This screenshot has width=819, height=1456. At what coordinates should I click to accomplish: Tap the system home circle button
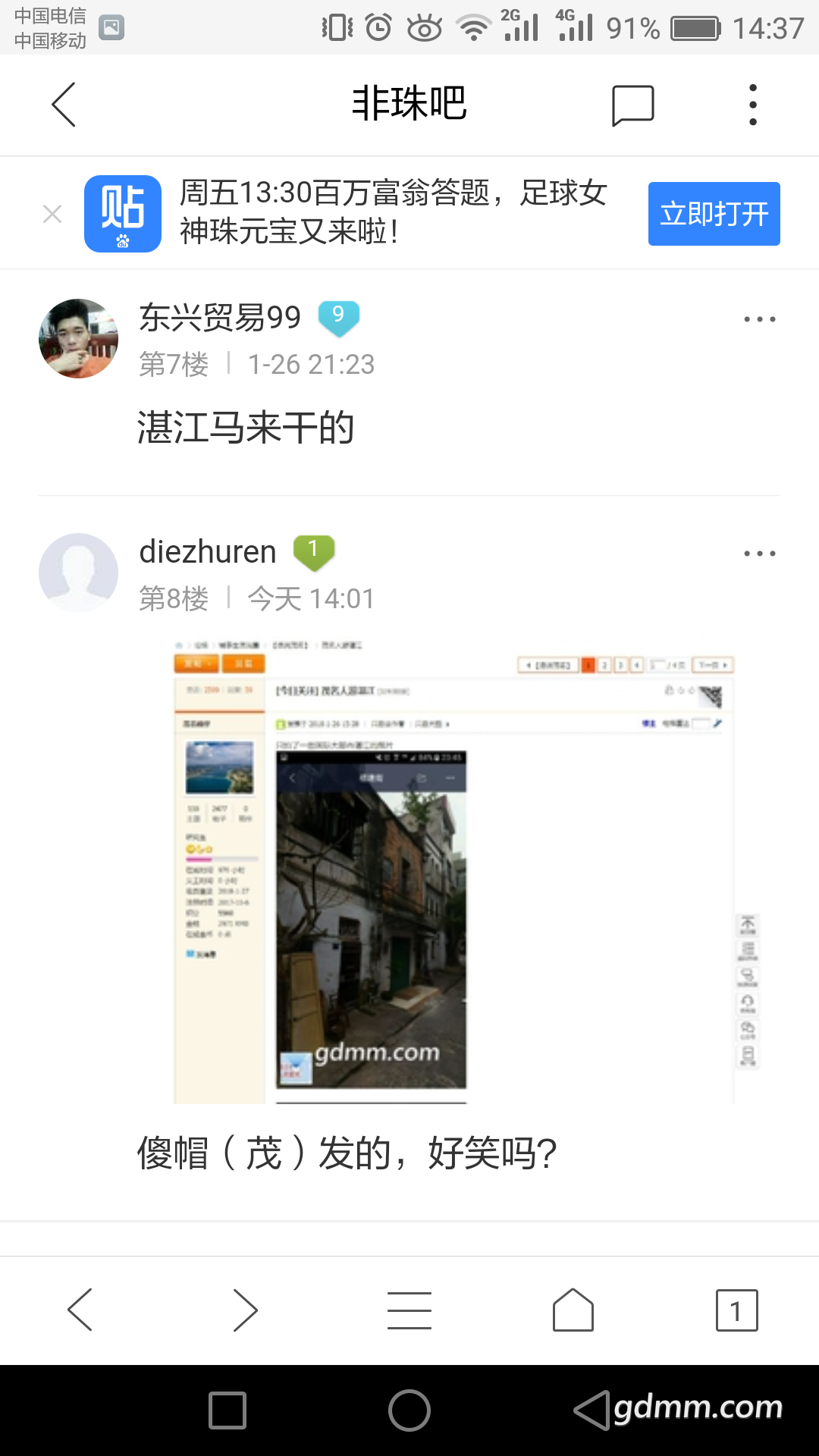coord(409,1410)
